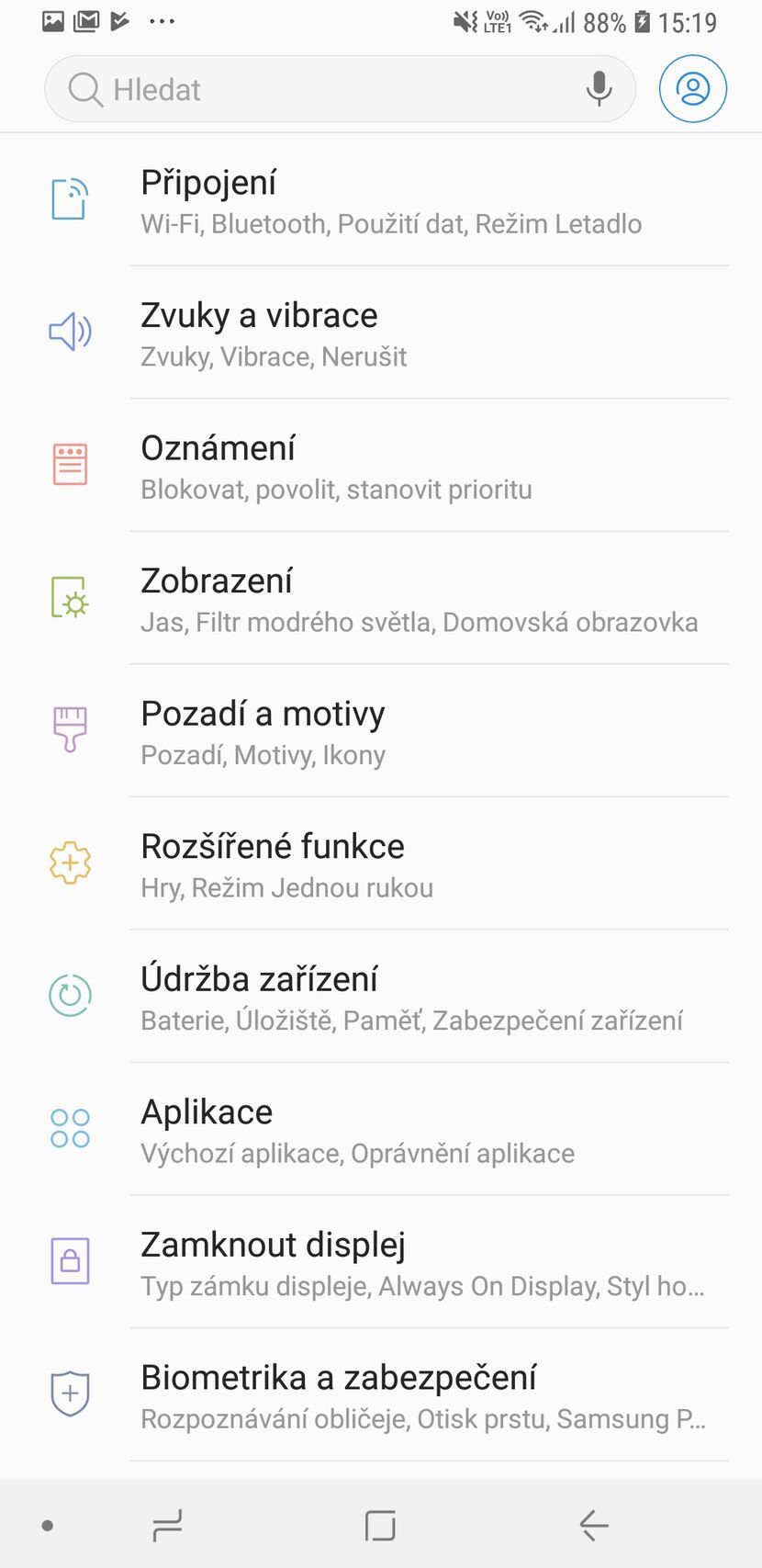The height and width of the screenshot is (1568, 762).
Task: Open the Údržba zařízení maintenance icon
Action: [x=70, y=995]
